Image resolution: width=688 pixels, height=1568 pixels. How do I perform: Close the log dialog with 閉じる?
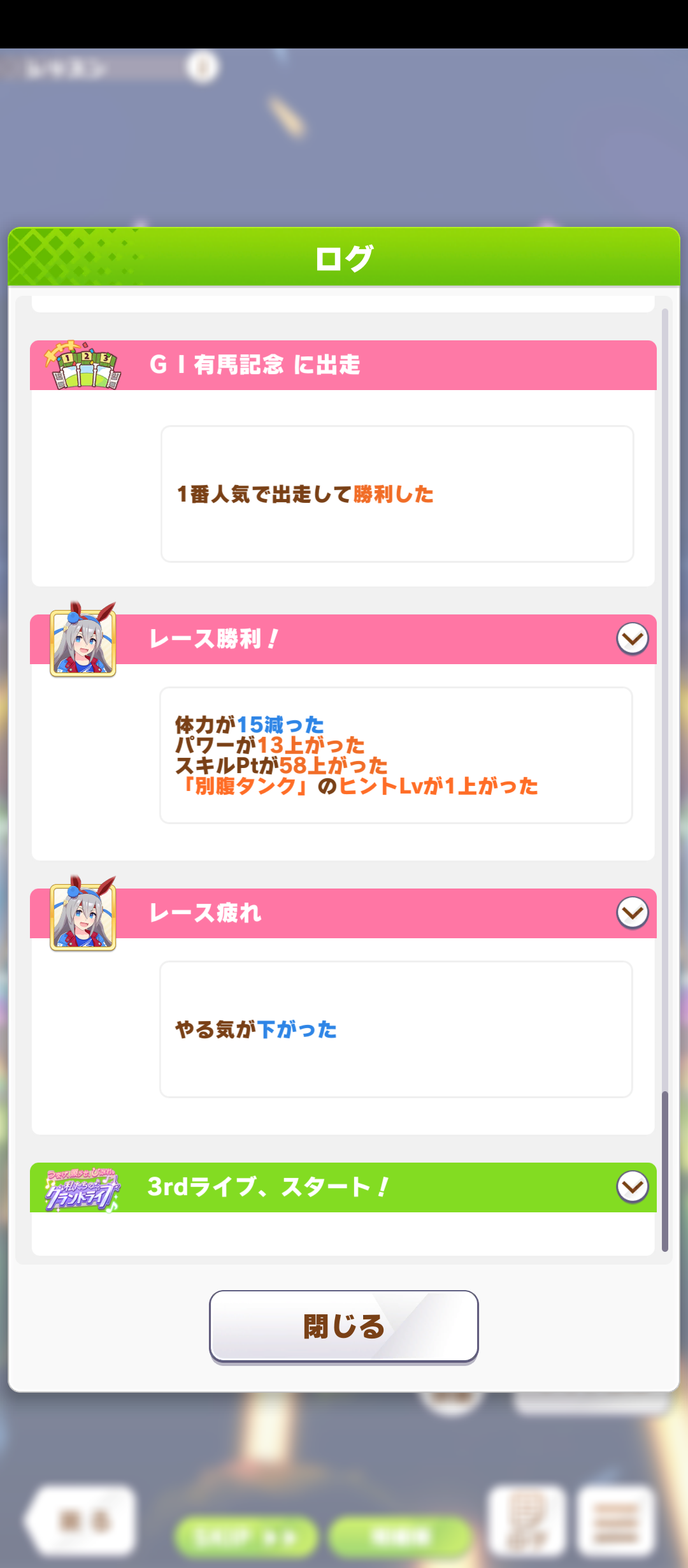click(x=343, y=1326)
